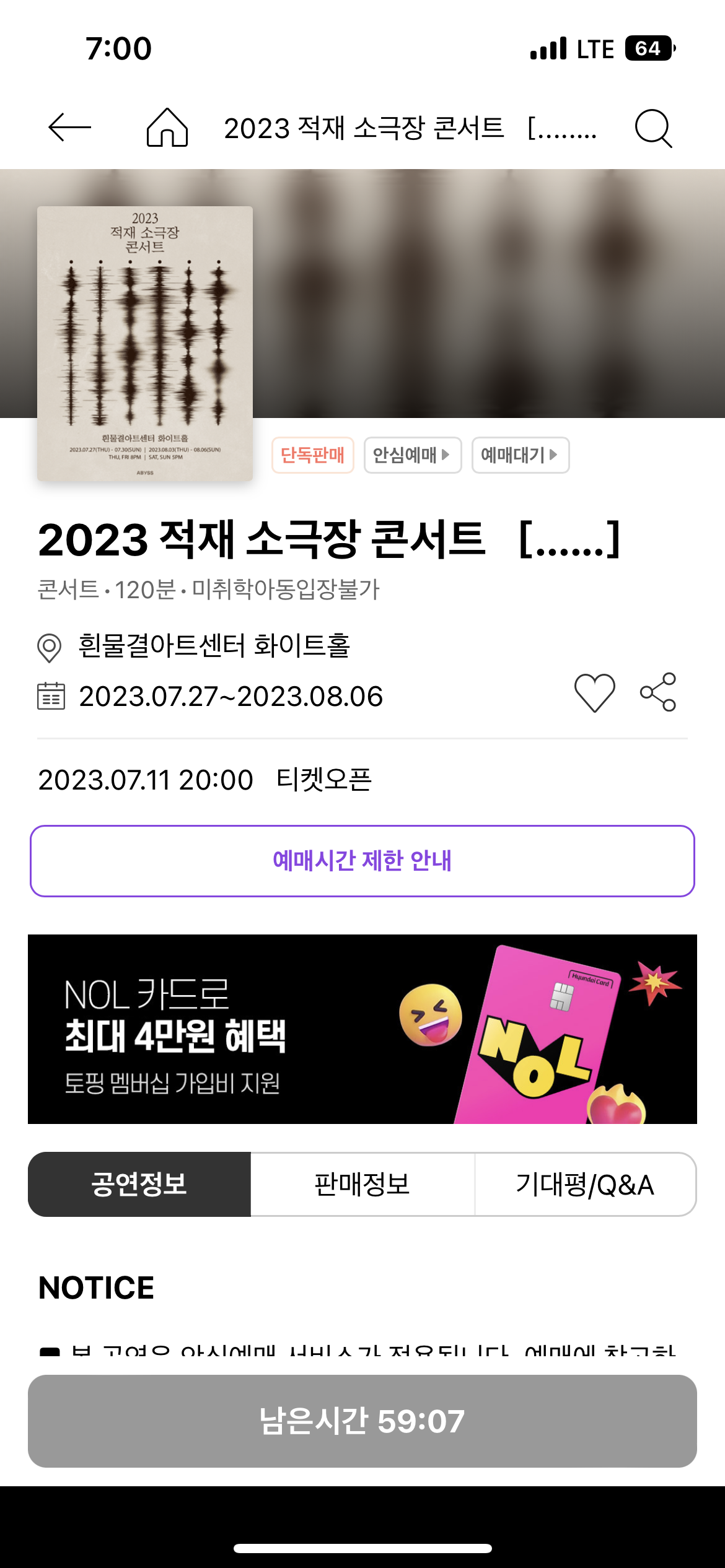Go back using the arrow icon
725x1568 pixels.
pos(69,128)
